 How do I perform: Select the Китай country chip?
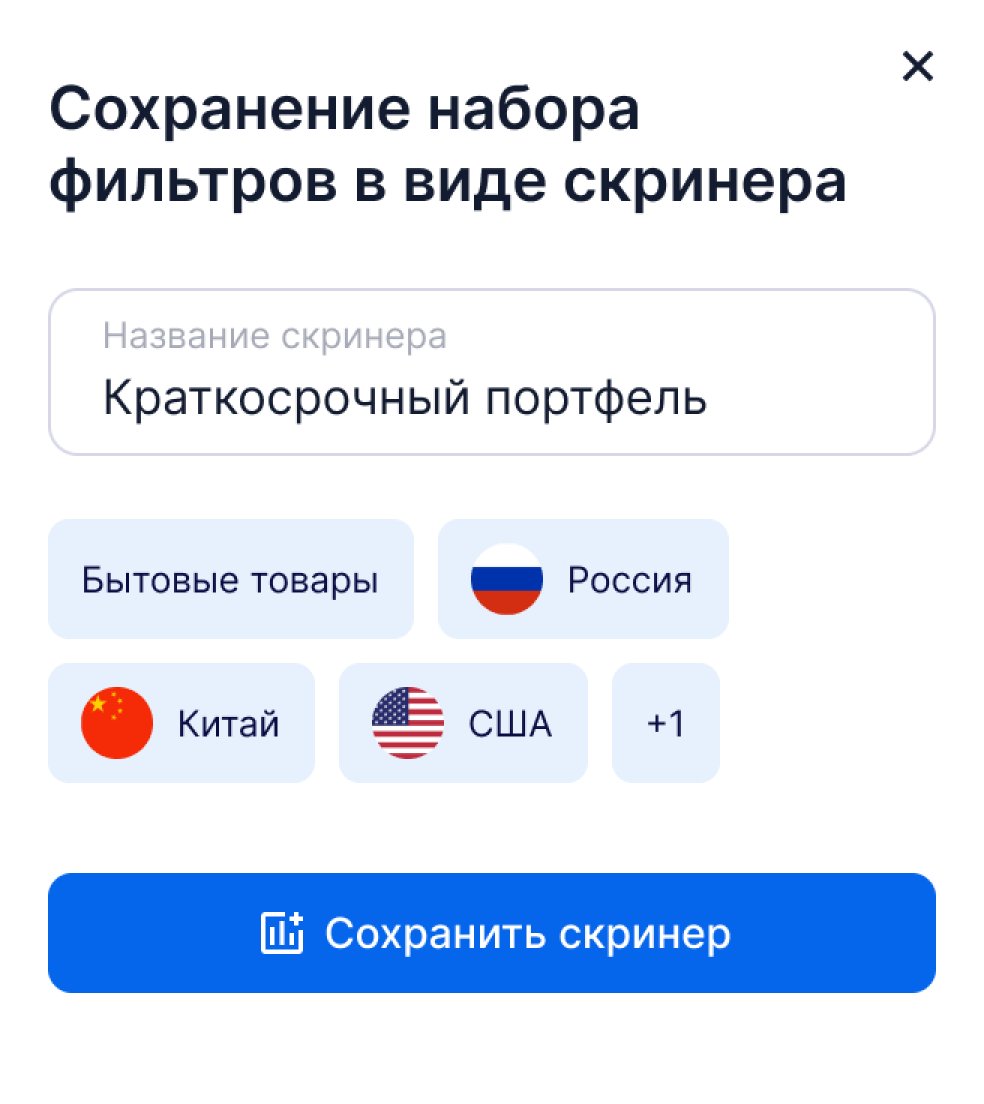pos(181,723)
